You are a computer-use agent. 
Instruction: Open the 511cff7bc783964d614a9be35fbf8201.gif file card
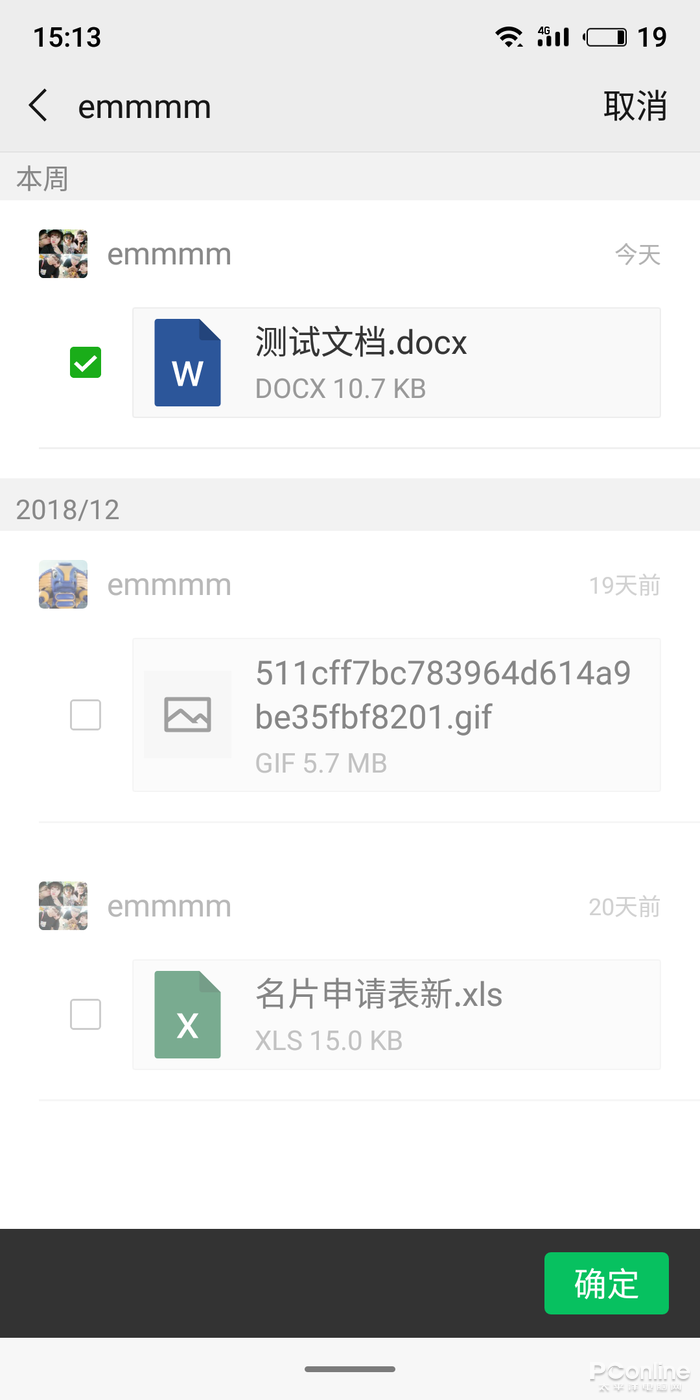tap(396, 715)
